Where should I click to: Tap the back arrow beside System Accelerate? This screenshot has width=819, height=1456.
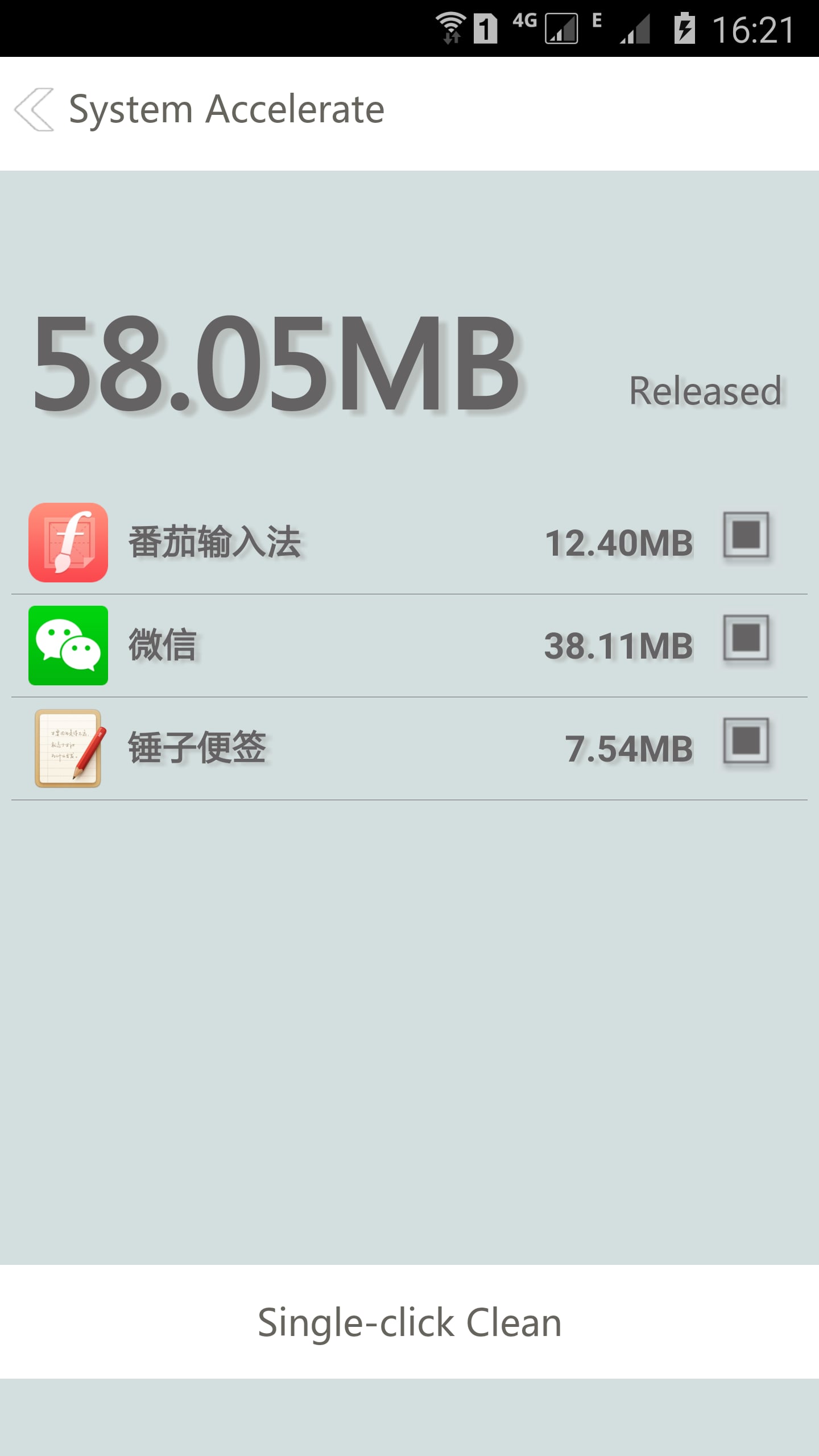34,109
